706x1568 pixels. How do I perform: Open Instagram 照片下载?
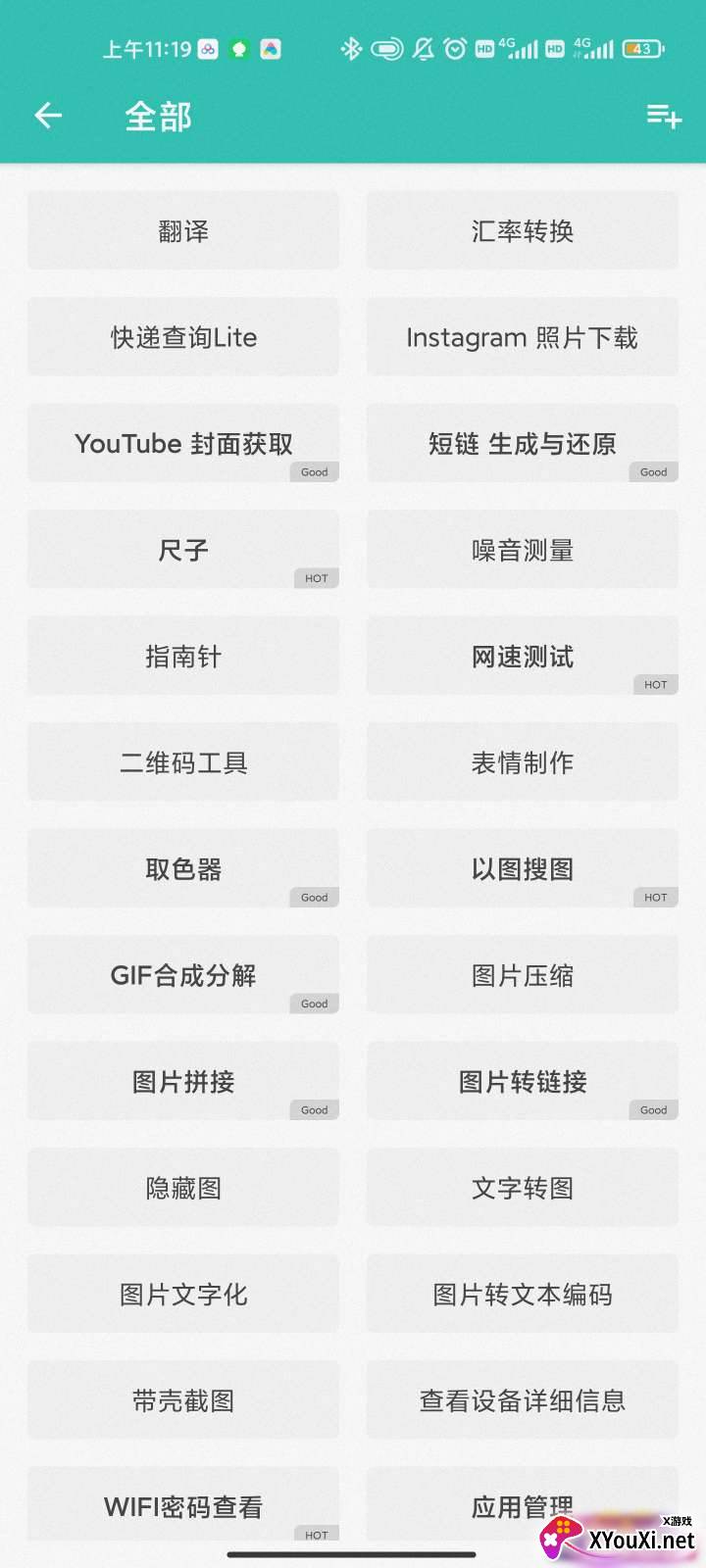pyautogui.click(x=523, y=337)
